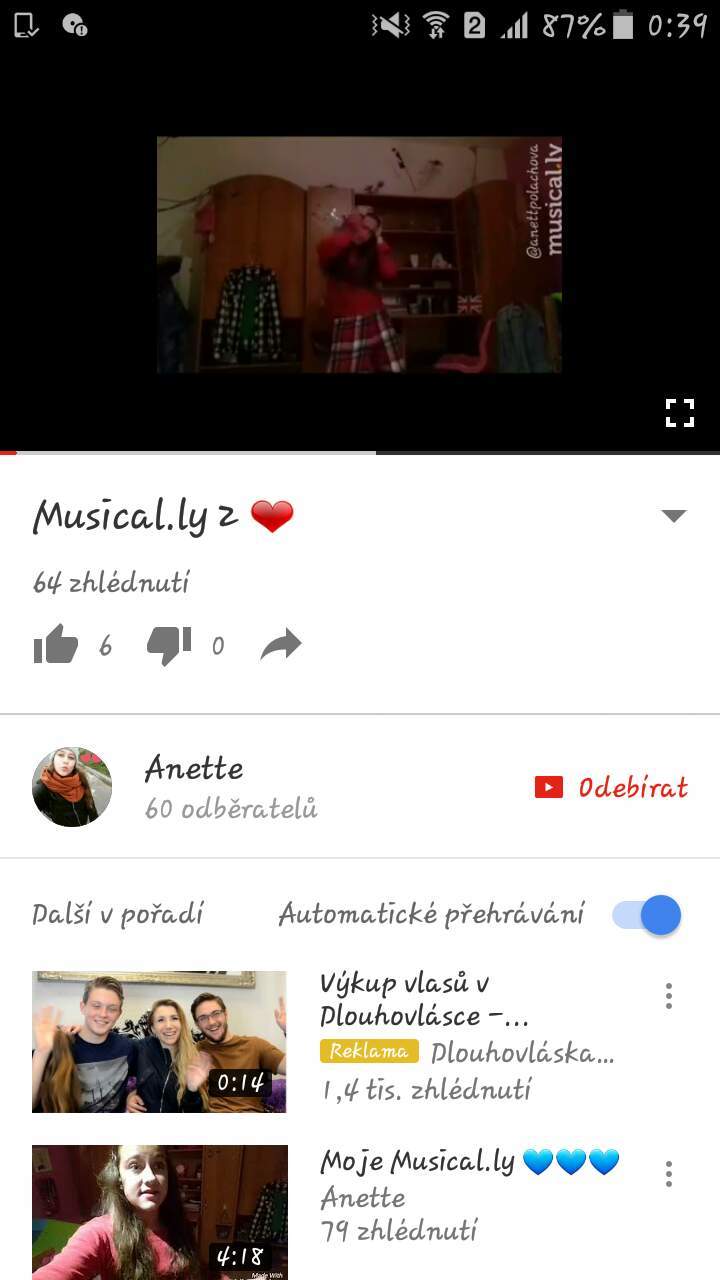
Task: Share this video
Action: tap(281, 645)
